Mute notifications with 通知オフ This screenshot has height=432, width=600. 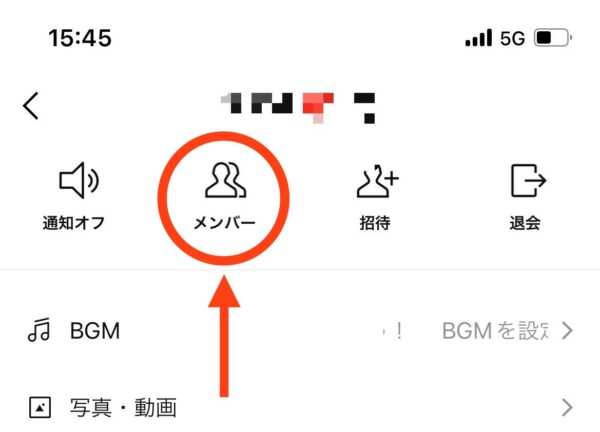(x=79, y=196)
